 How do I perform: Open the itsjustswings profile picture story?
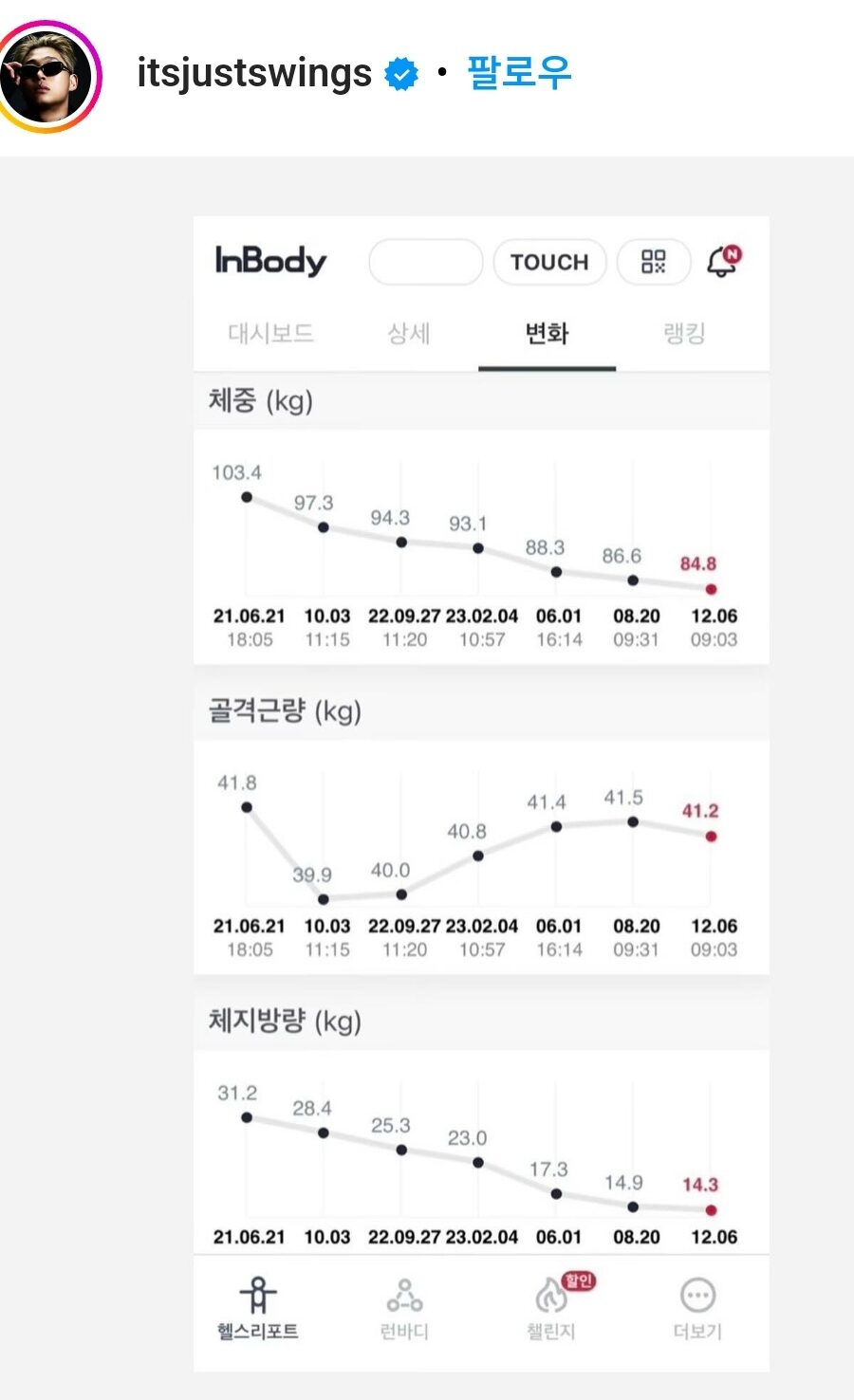46,76
